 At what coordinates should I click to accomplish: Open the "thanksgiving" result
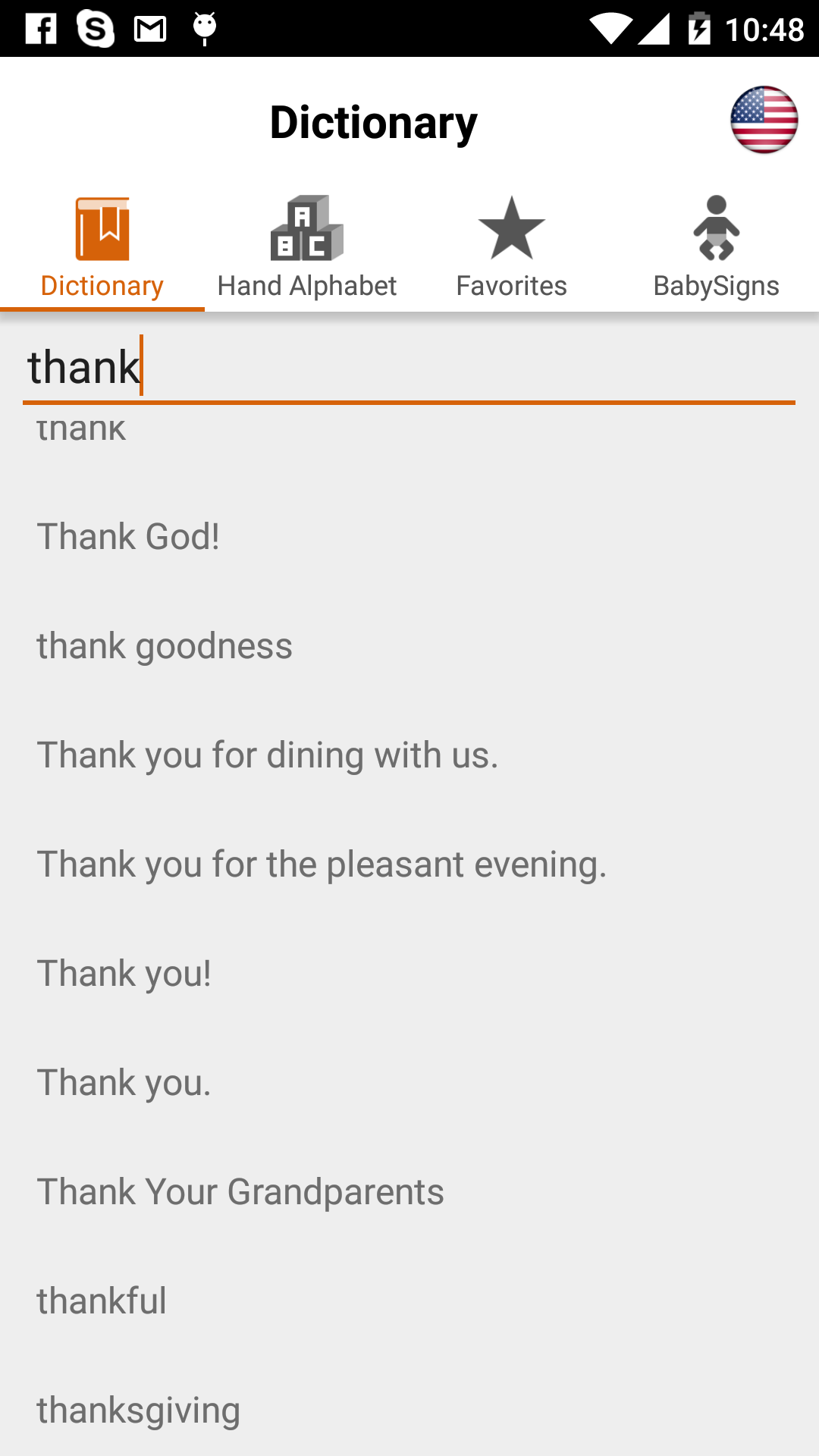click(409, 1406)
